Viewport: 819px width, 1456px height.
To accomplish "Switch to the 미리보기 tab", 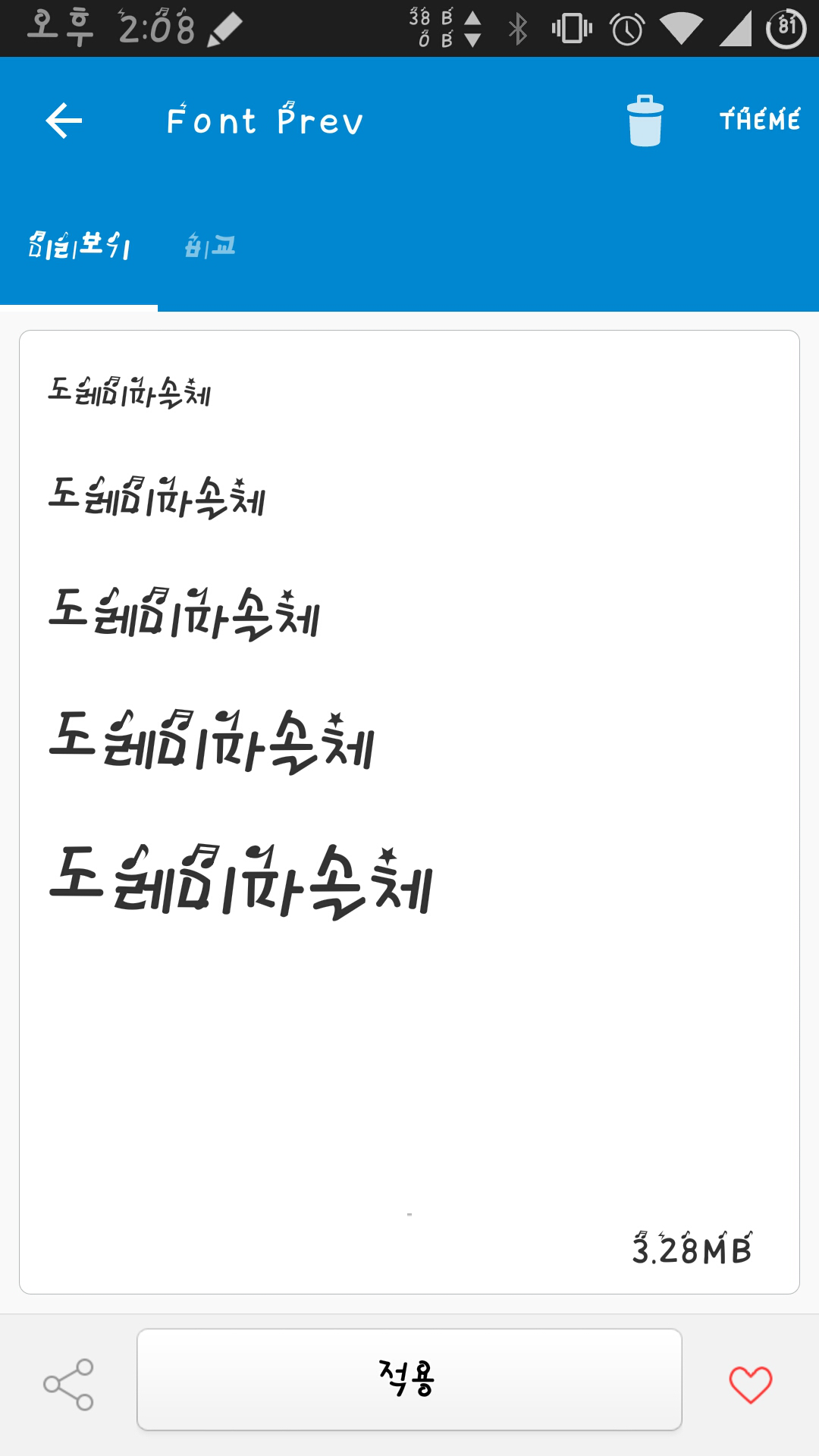I will [79, 246].
